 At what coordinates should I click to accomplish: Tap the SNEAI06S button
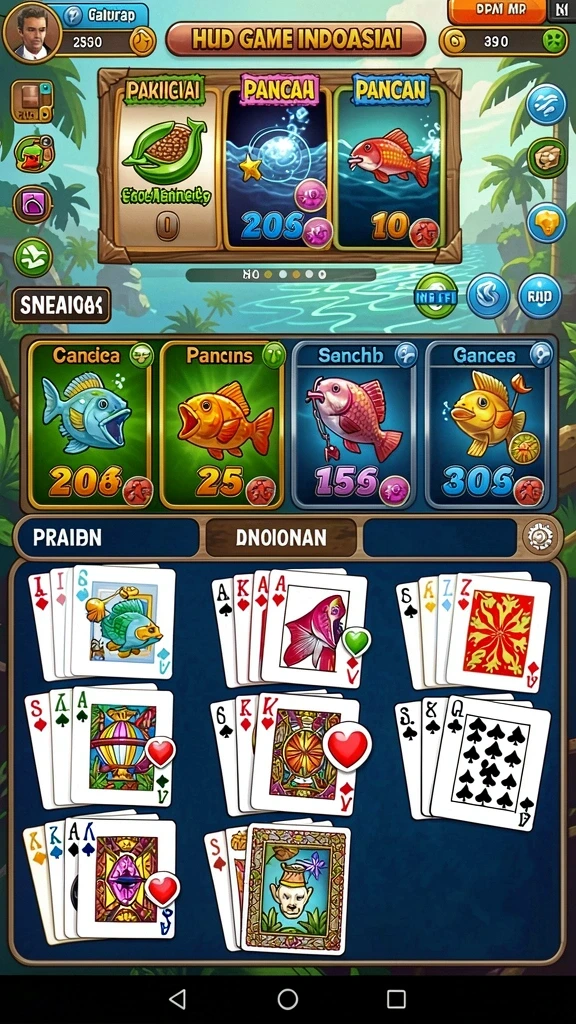[x=61, y=305]
